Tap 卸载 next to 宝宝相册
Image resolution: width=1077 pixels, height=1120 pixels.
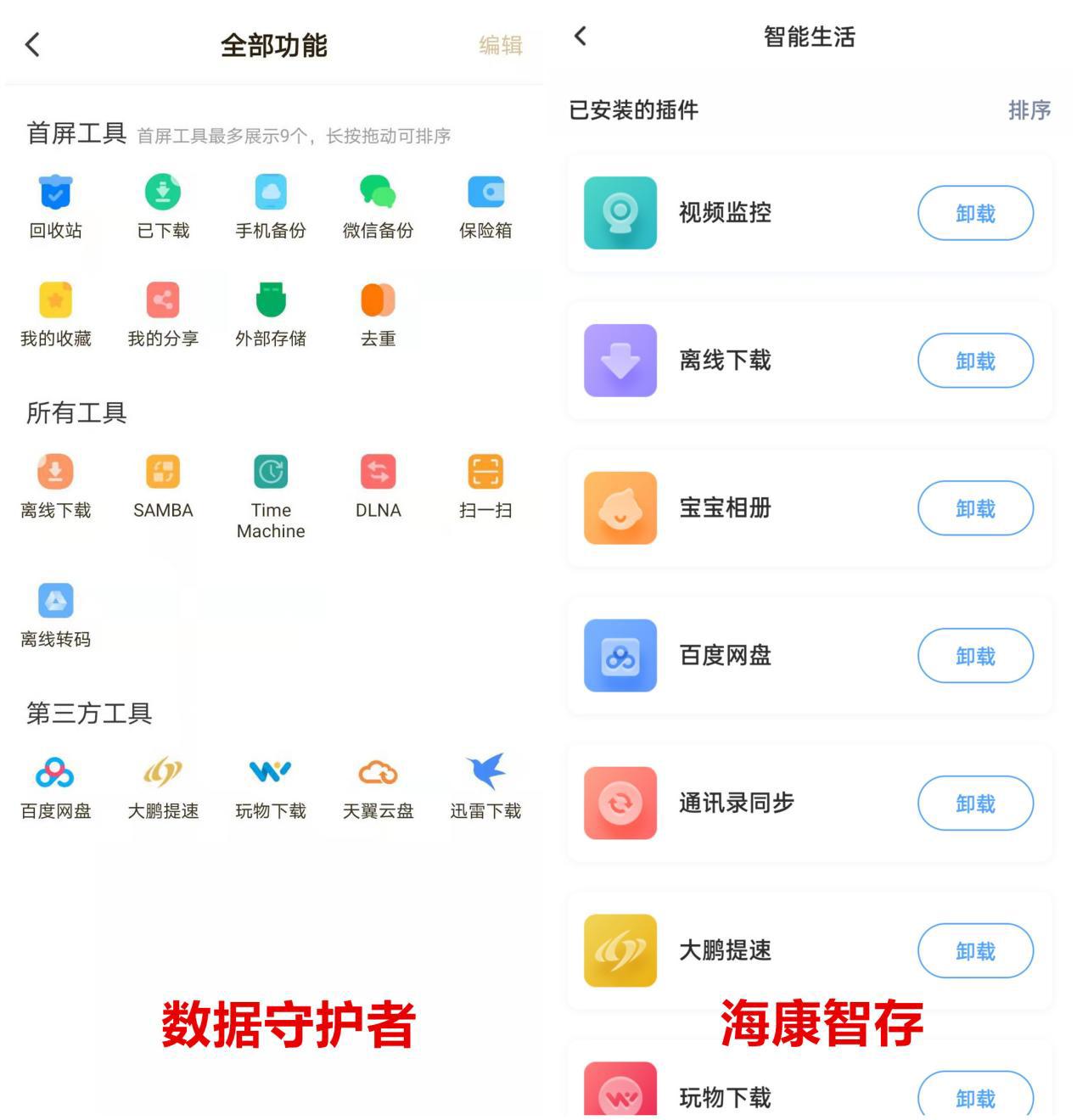[x=975, y=508]
